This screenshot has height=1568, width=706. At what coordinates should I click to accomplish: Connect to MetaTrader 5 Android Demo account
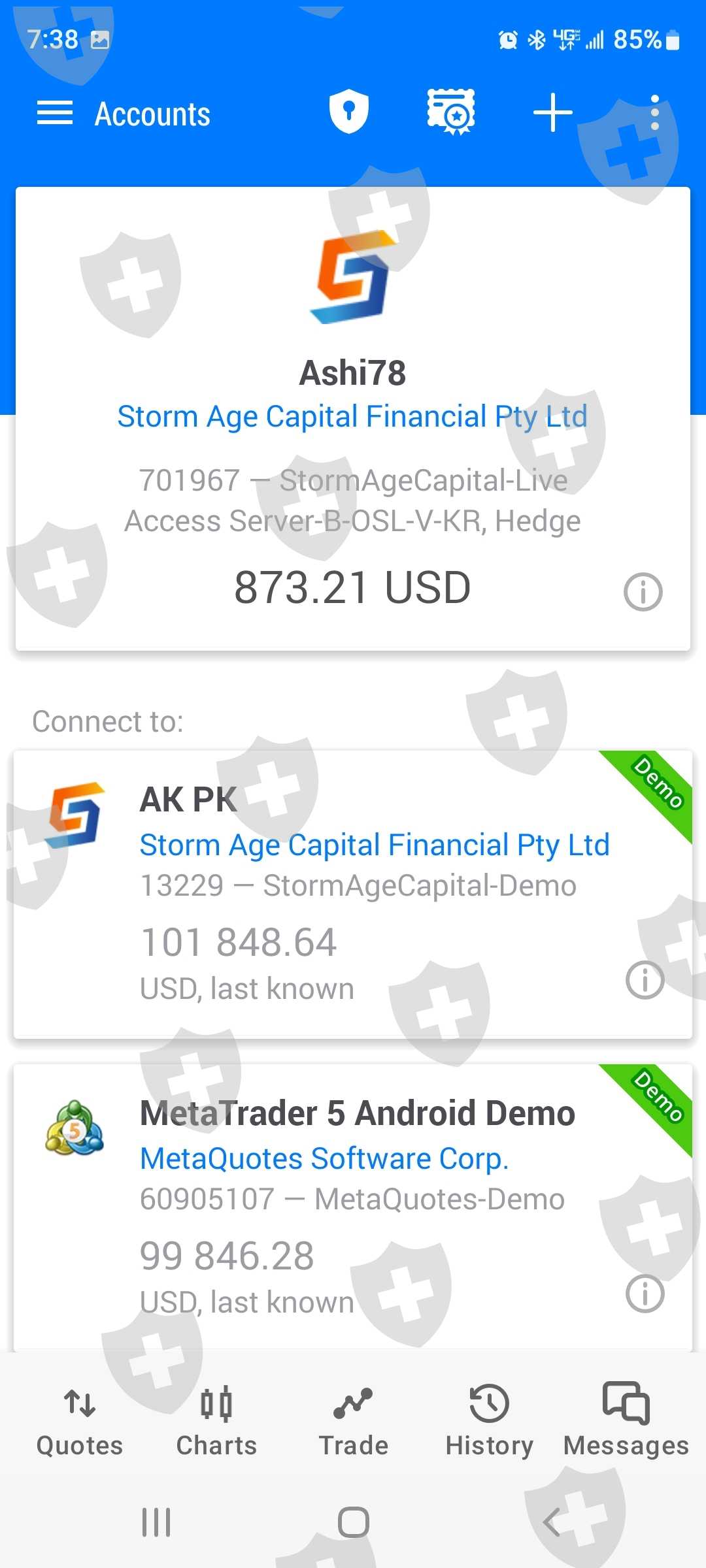click(353, 1207)
